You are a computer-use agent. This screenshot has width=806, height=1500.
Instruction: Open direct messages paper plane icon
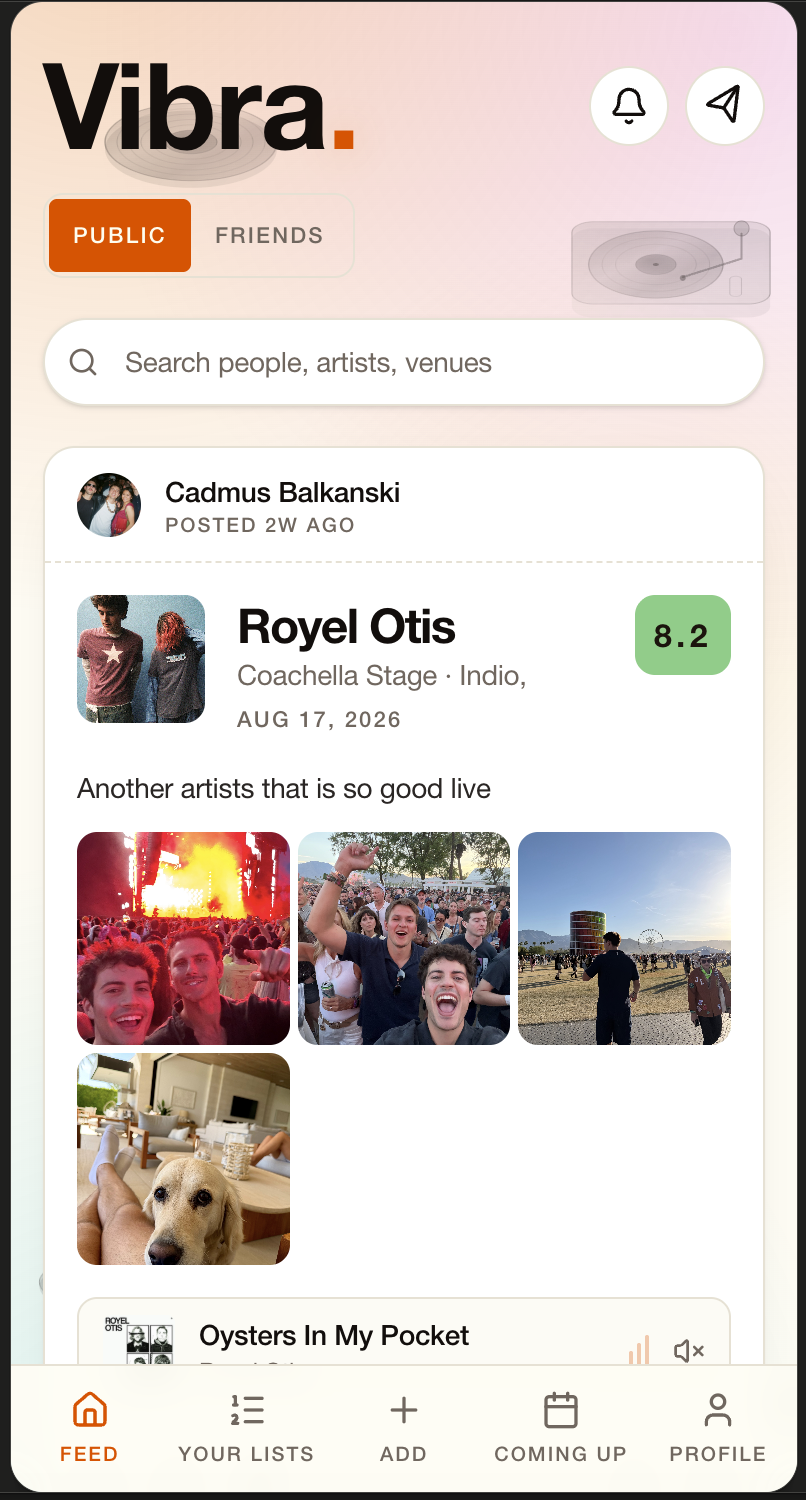pyautogui.click(x=725, y=105)
